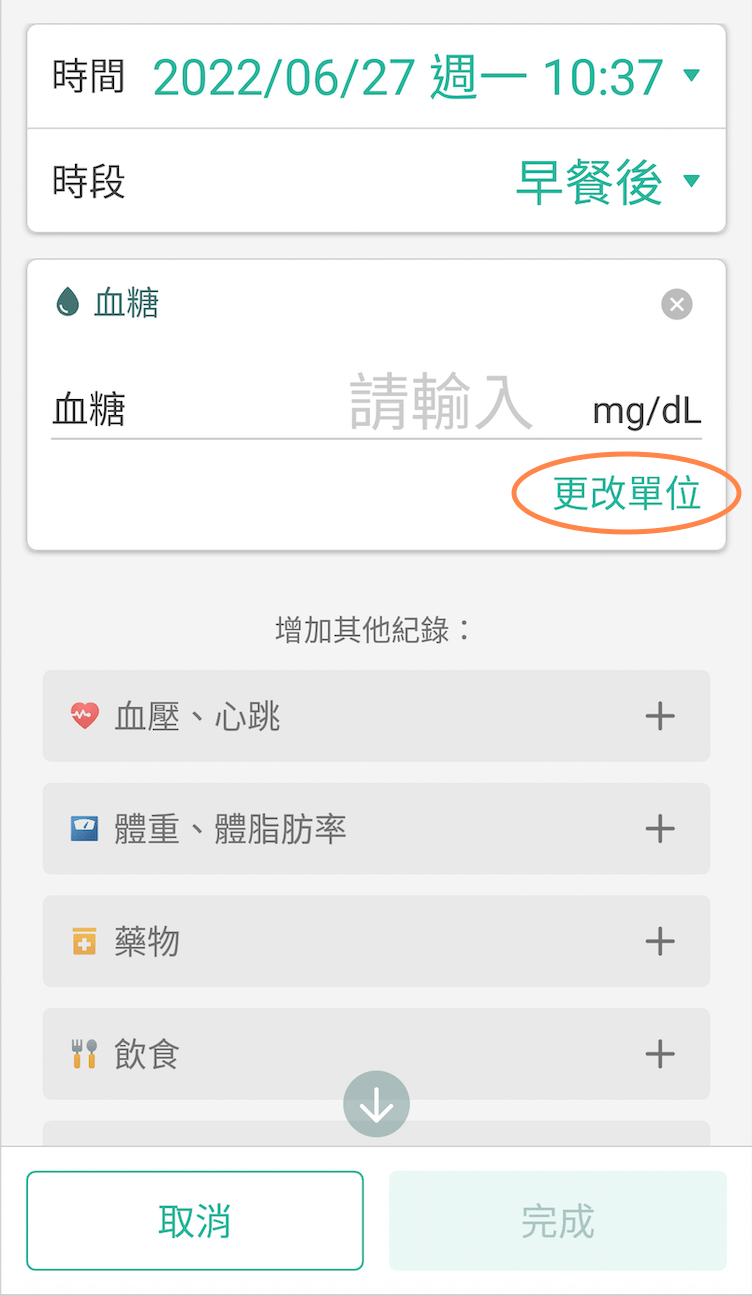Image resolution: width=752 pixels, height=1296 pixels.
Task: Click the plus icon on the 飲食 row
Action: click(x=660, y=1054)
